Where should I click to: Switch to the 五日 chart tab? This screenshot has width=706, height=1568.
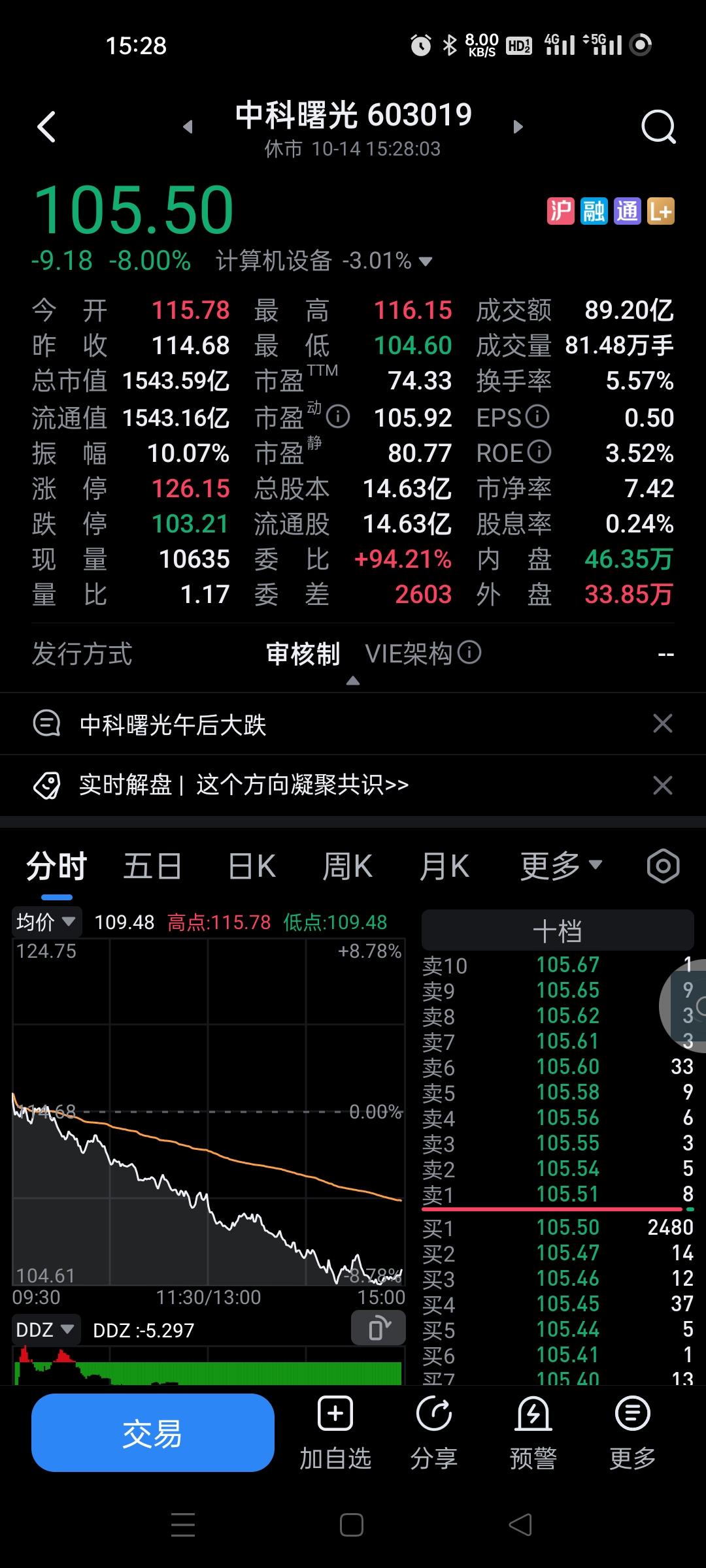(x=152, y=866)
